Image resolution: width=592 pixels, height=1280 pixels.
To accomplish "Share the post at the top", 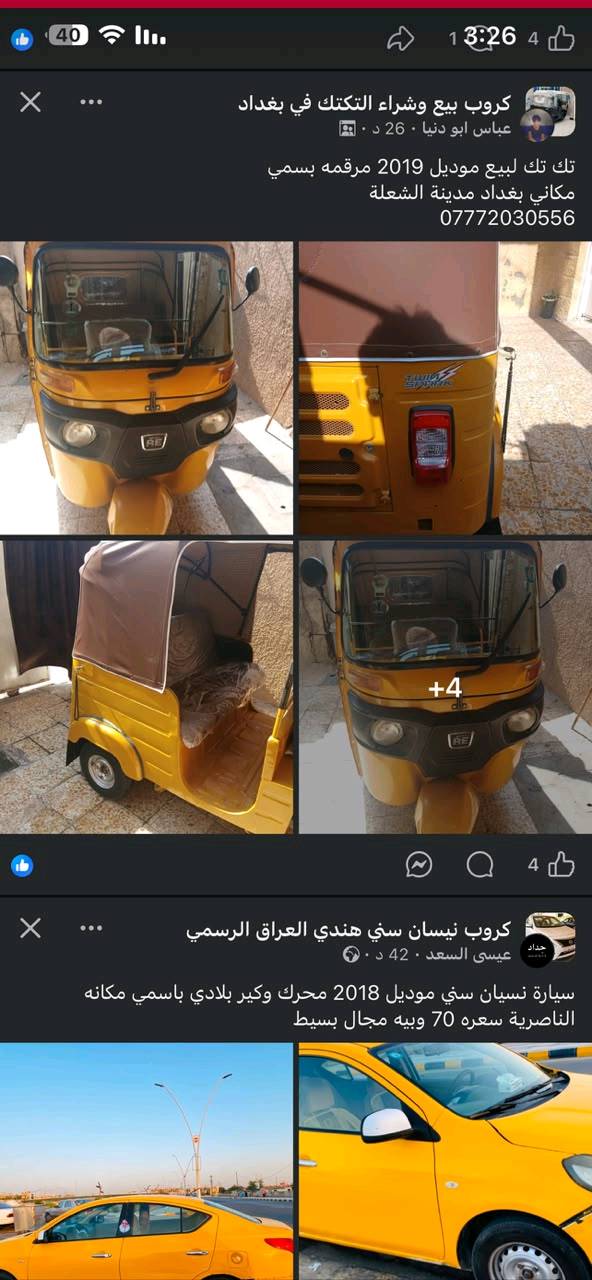I will (400, 39).
